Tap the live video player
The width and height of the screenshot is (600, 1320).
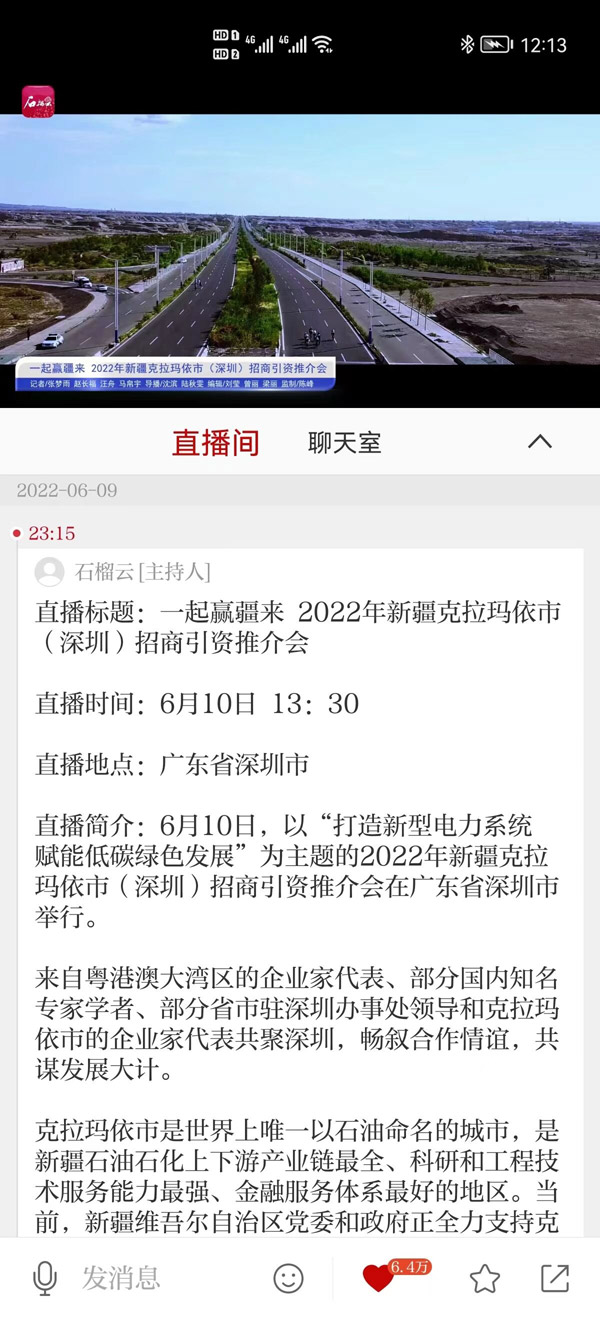300,260
